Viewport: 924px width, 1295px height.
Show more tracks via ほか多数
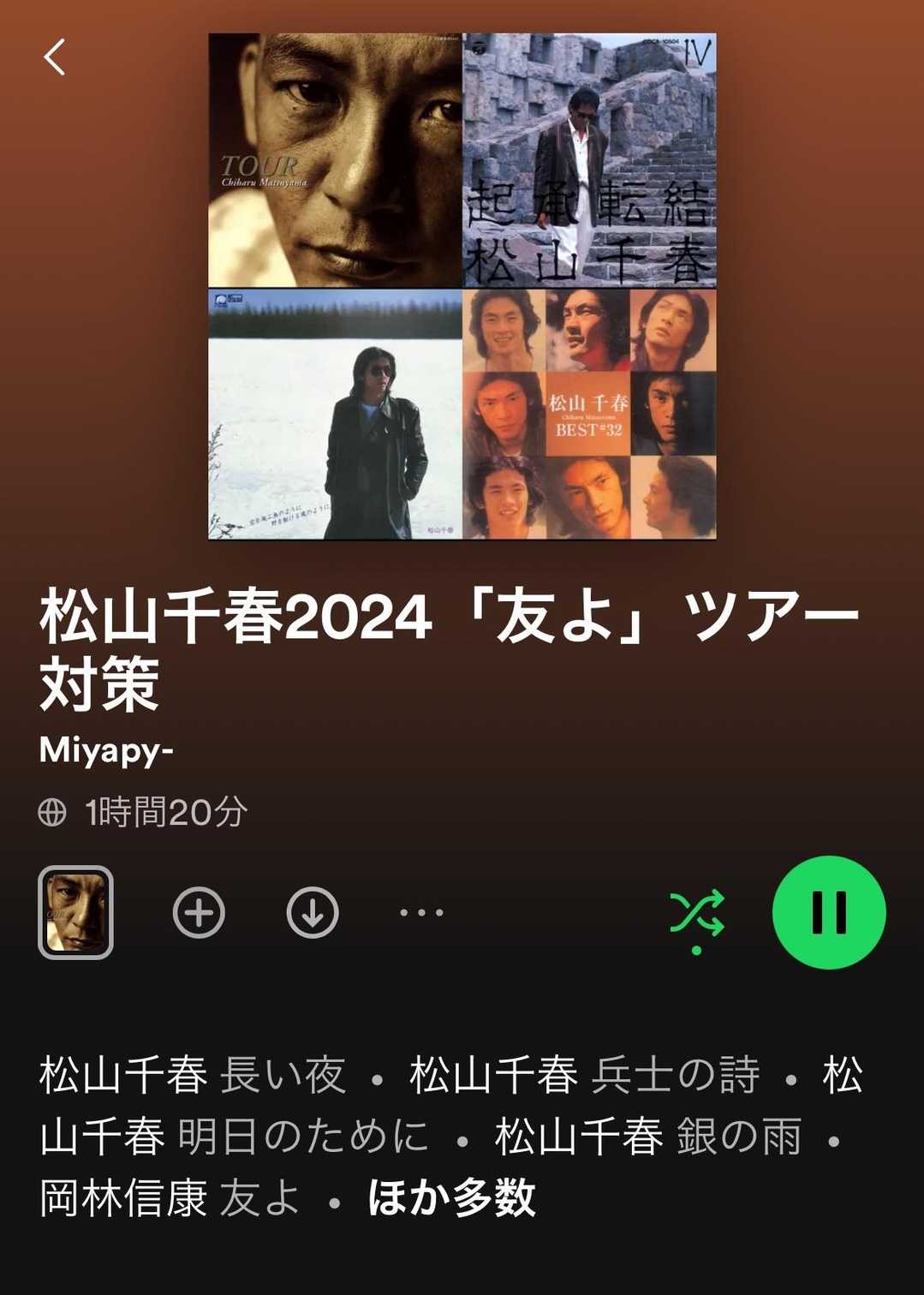(x=451, y=1197)
